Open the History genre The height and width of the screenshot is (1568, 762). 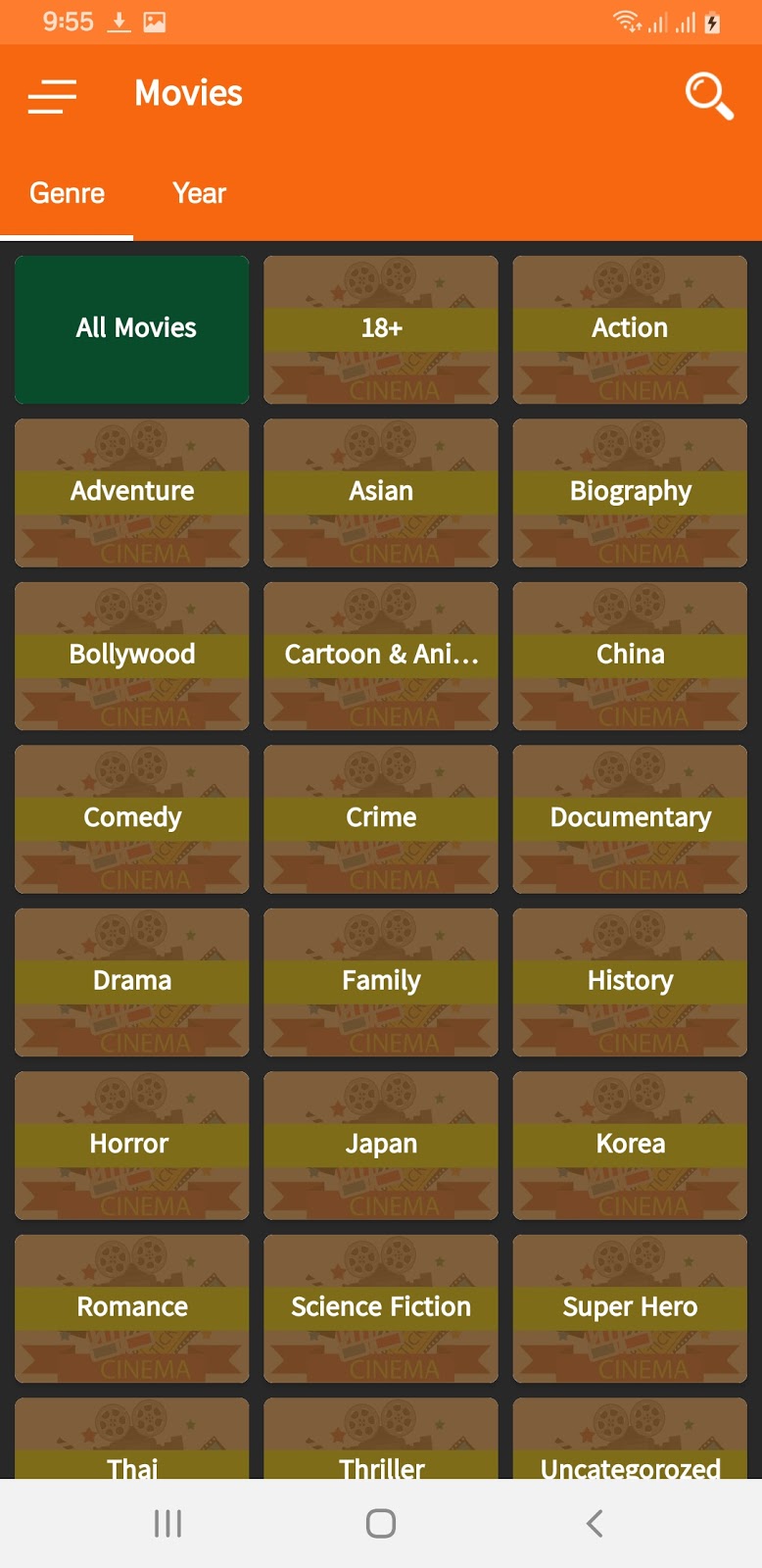click(630, 981)
